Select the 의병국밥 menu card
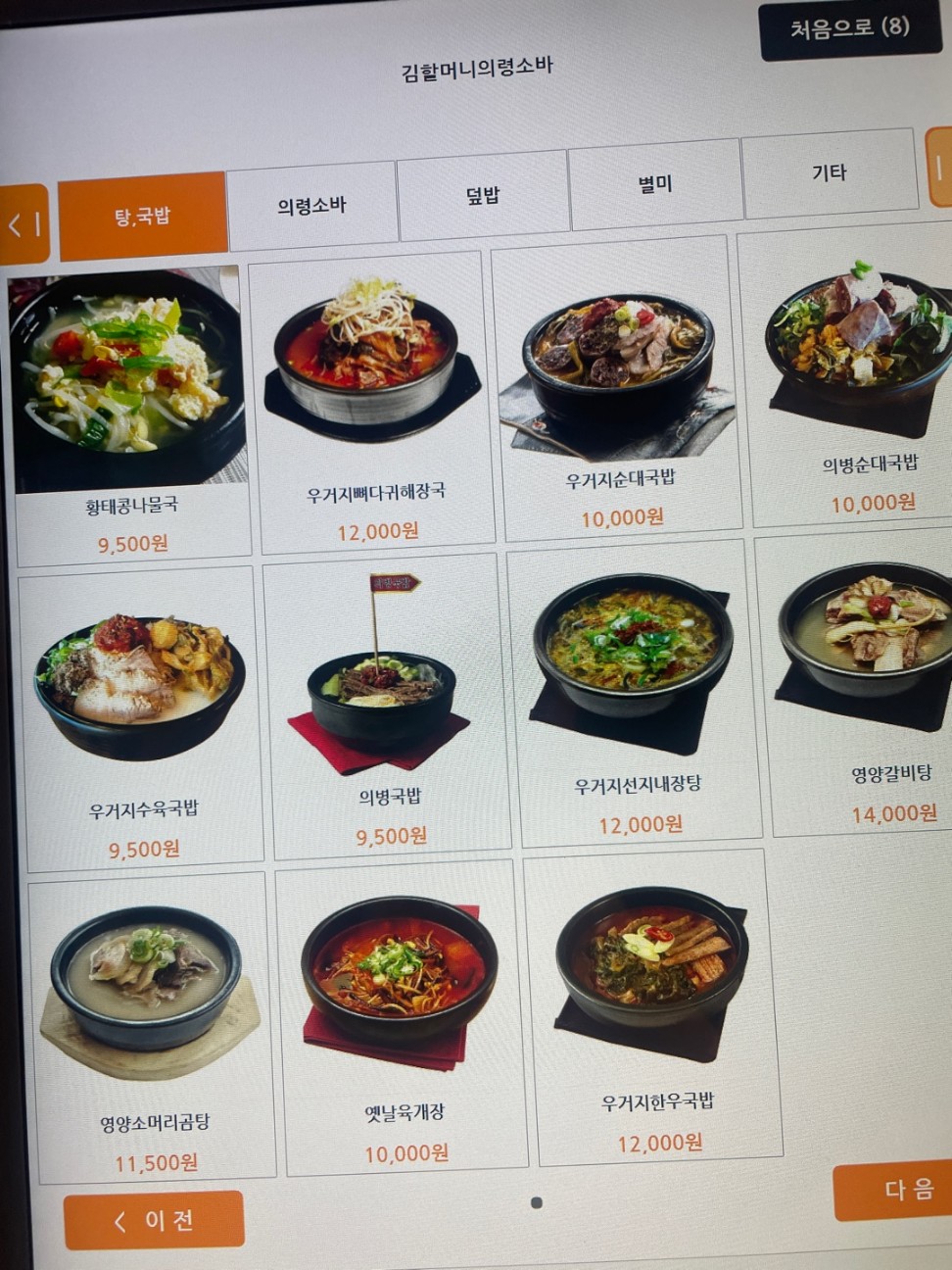Screen dimensions: 952x1270 [388, 708]
